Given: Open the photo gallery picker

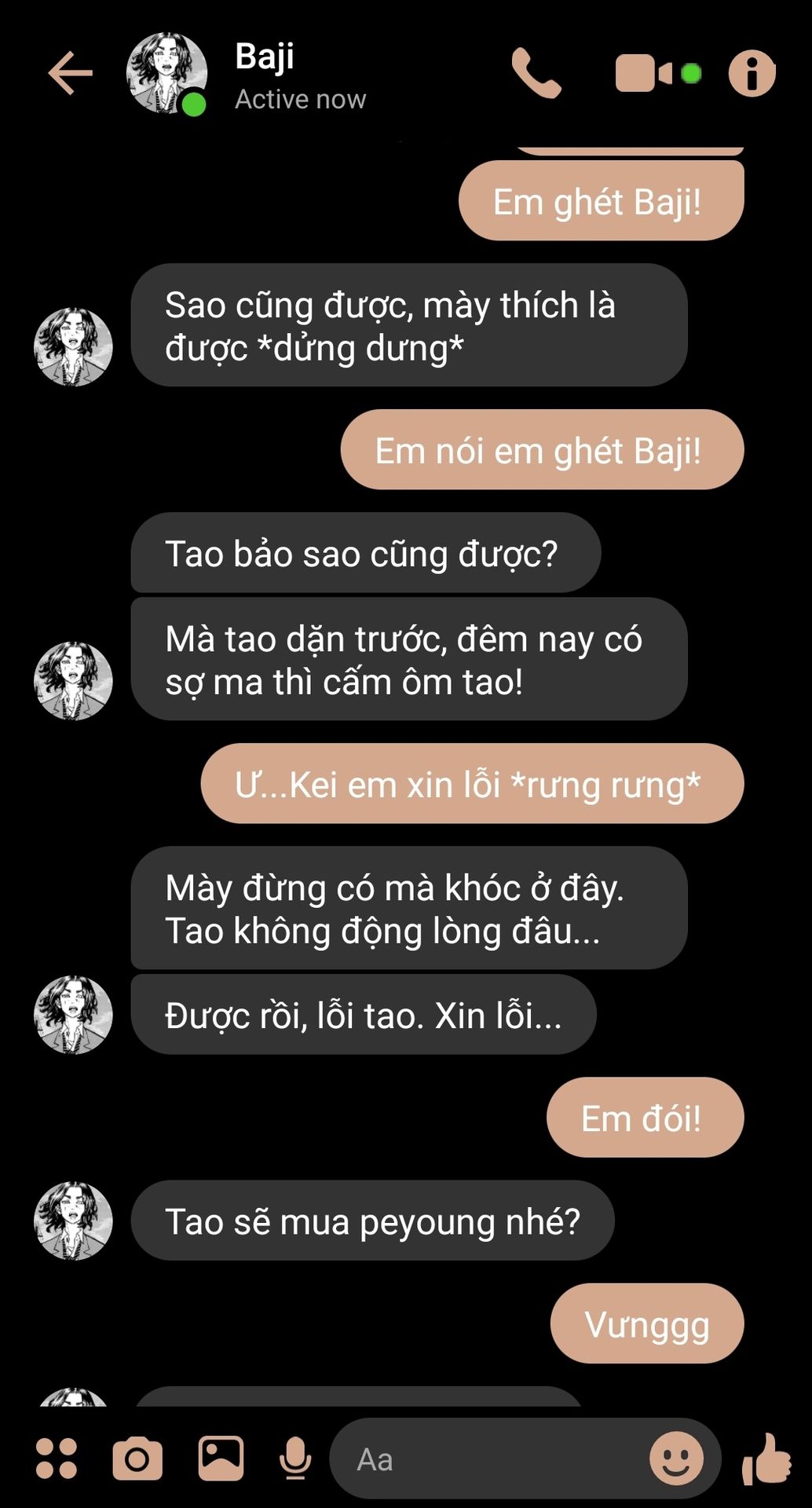Looking at the screenshot, I should pyautogui.click(x=221, y=1459).
